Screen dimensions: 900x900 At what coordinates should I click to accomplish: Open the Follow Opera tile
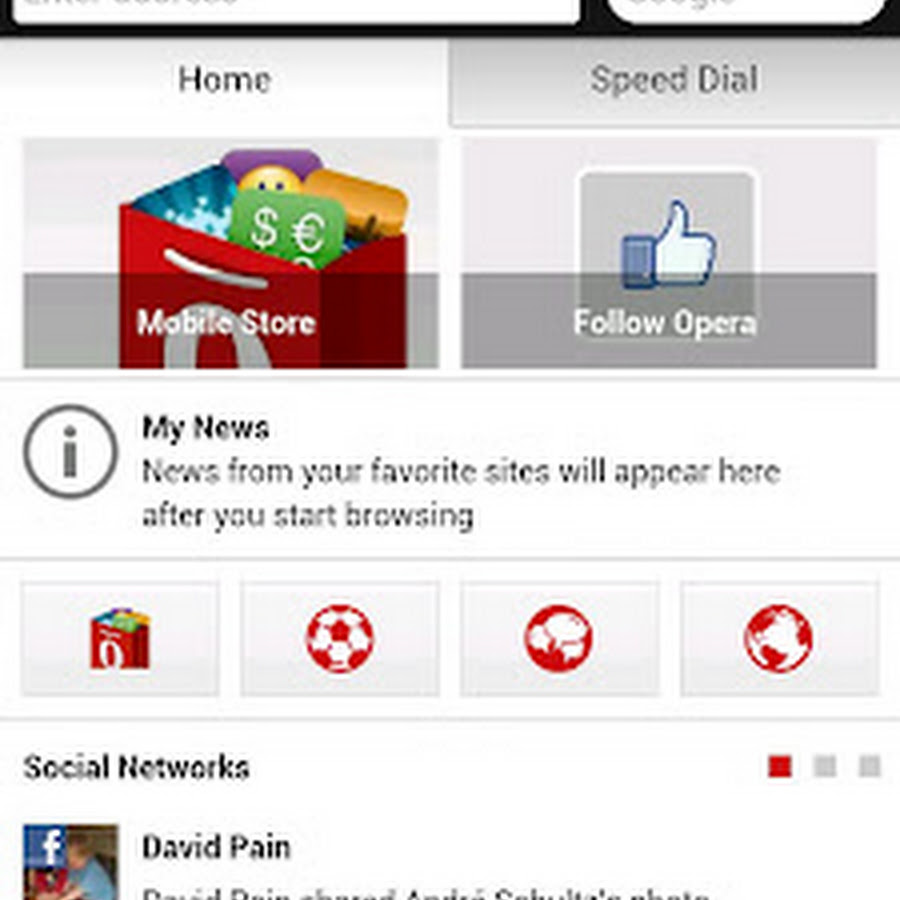click(x=668, y=254)
